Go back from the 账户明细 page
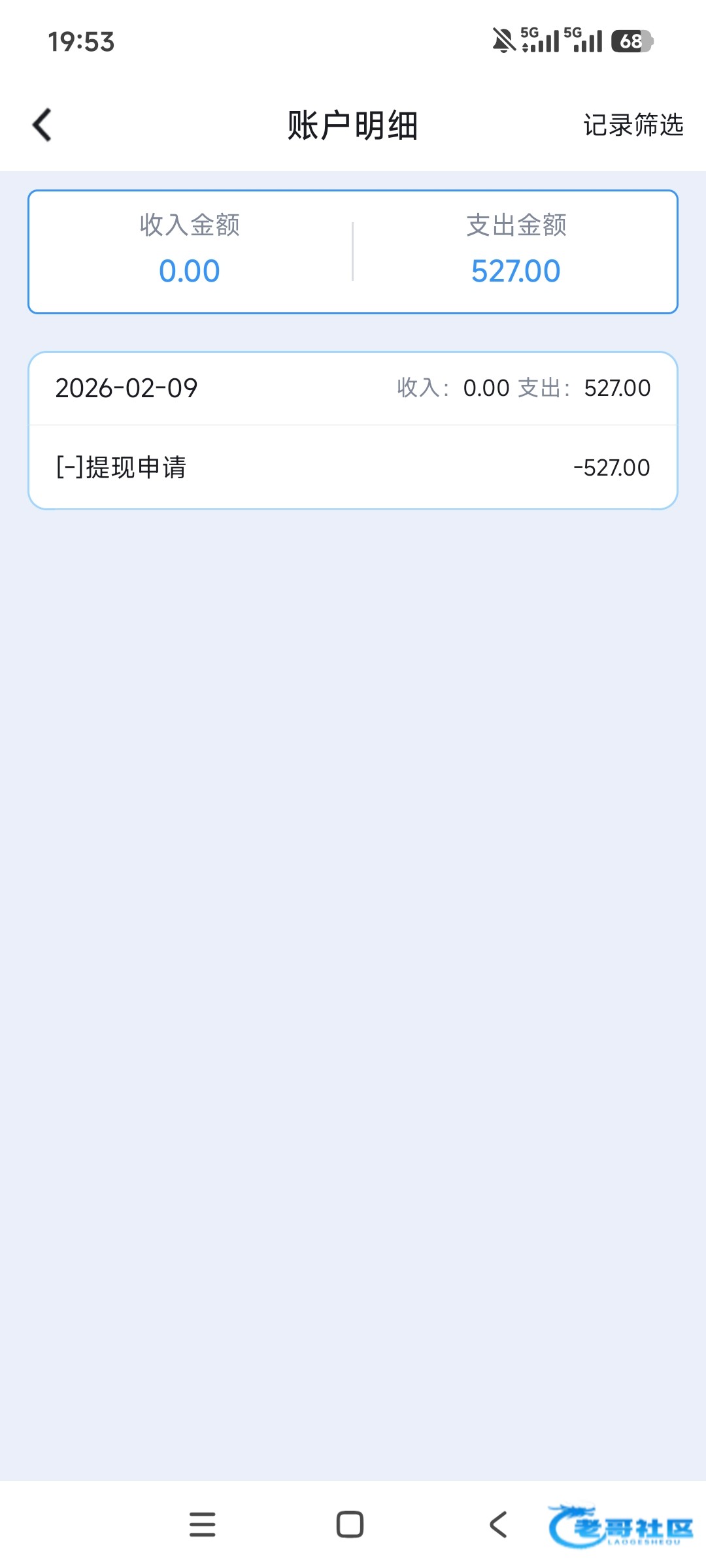The width and height of the screenshot is (706, 1568). 42,125
